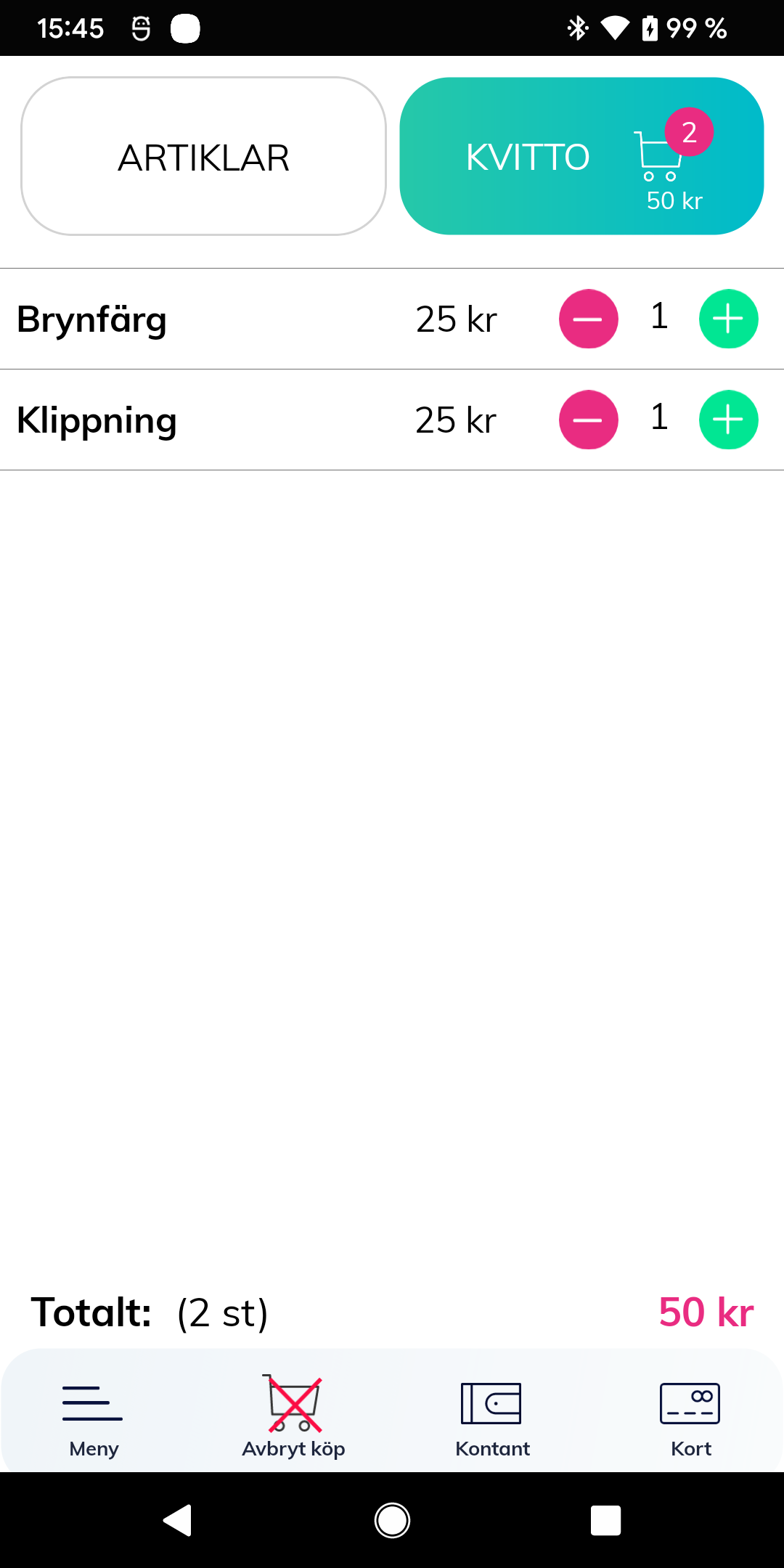Go back with system back button
This screenshot has height=1568, width=784.
click(177, 1520)
